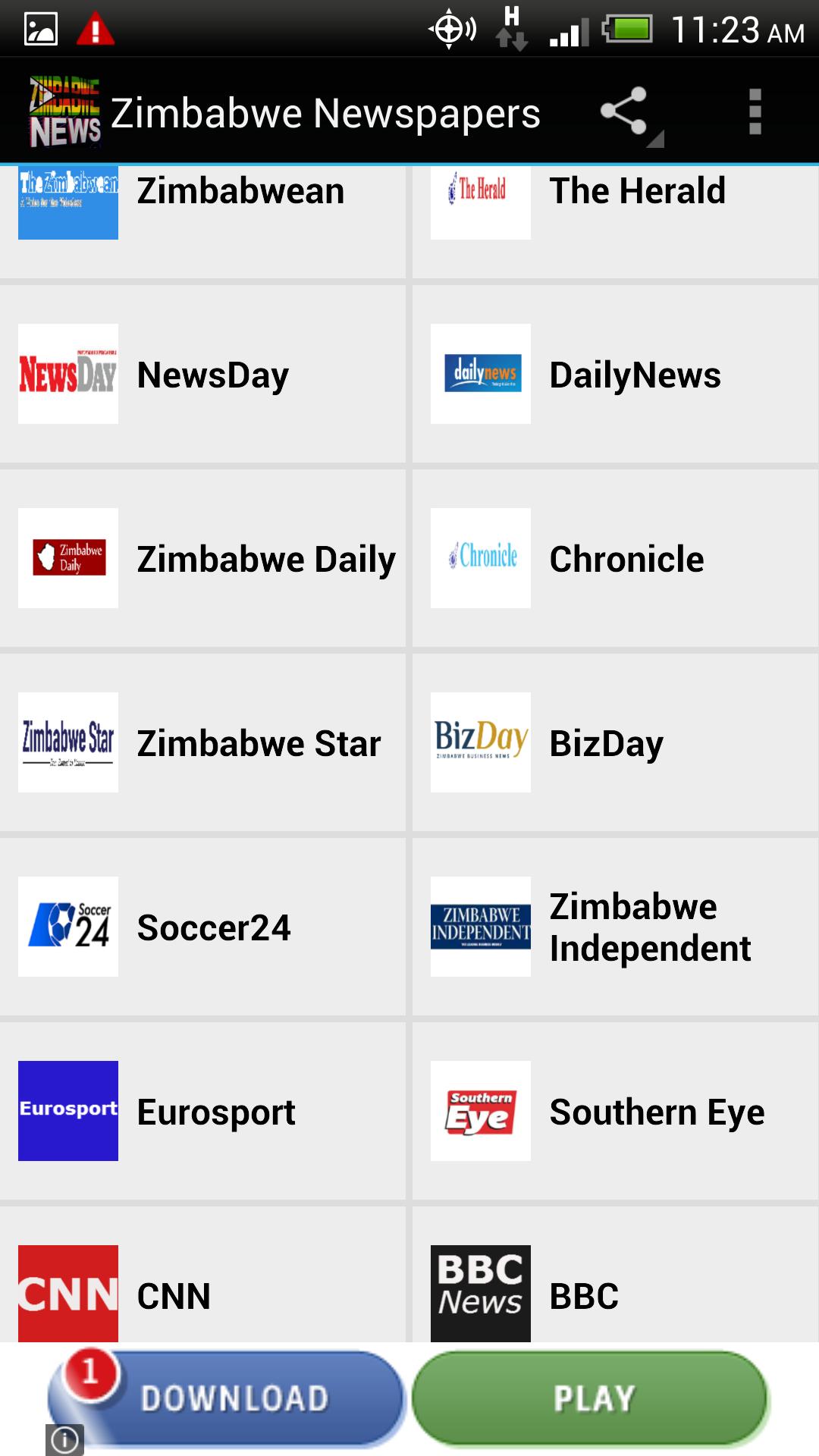
Task: Open the BizDay tile
Action: pyautogui.click(x=615, y=742)
